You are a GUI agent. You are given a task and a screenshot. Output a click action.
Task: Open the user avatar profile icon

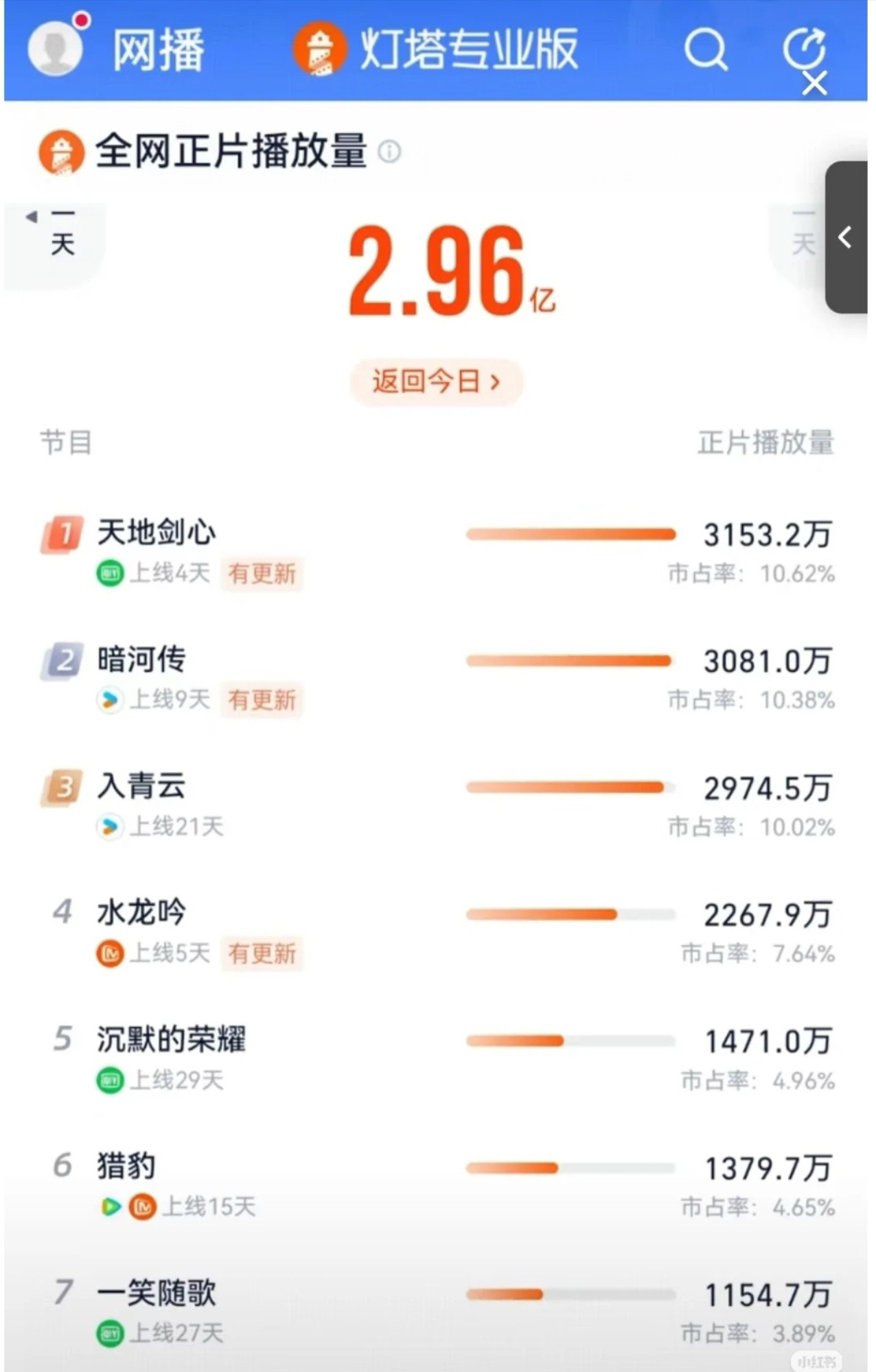pyautogui.click(x=56, y=48)
